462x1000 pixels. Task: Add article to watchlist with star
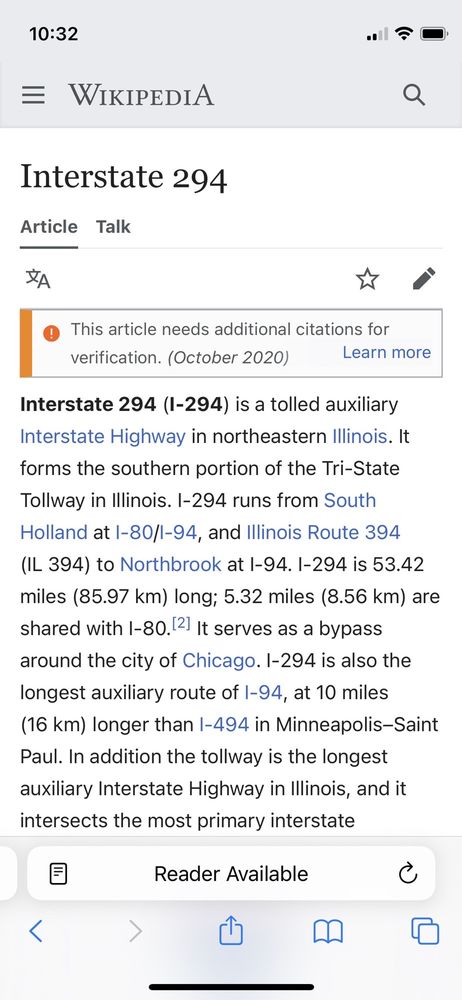tap(367, 279)
